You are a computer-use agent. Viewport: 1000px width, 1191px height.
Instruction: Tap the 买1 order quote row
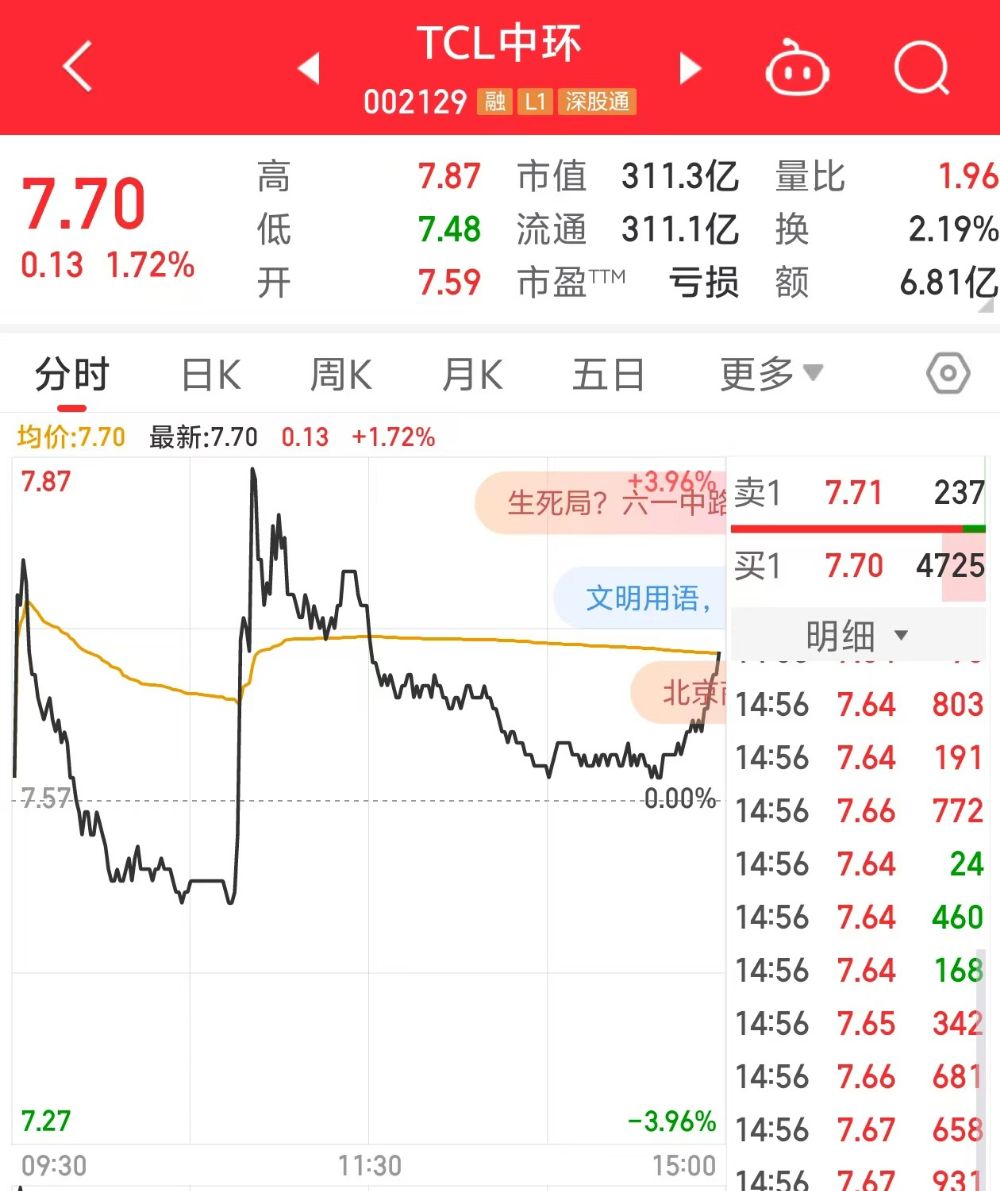click(x=858, y=566)
